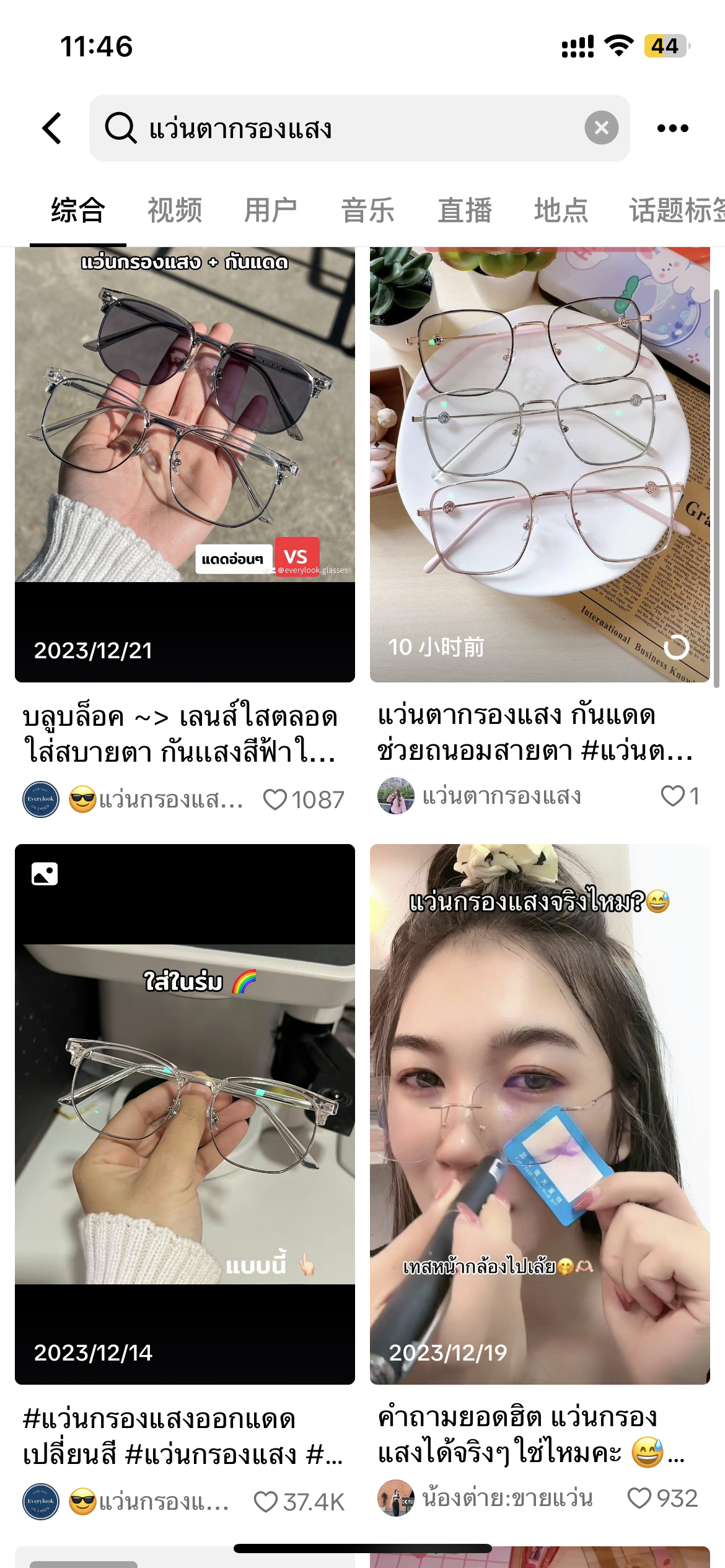
Task: Switch to the 用户 tab
Action: 271,211
